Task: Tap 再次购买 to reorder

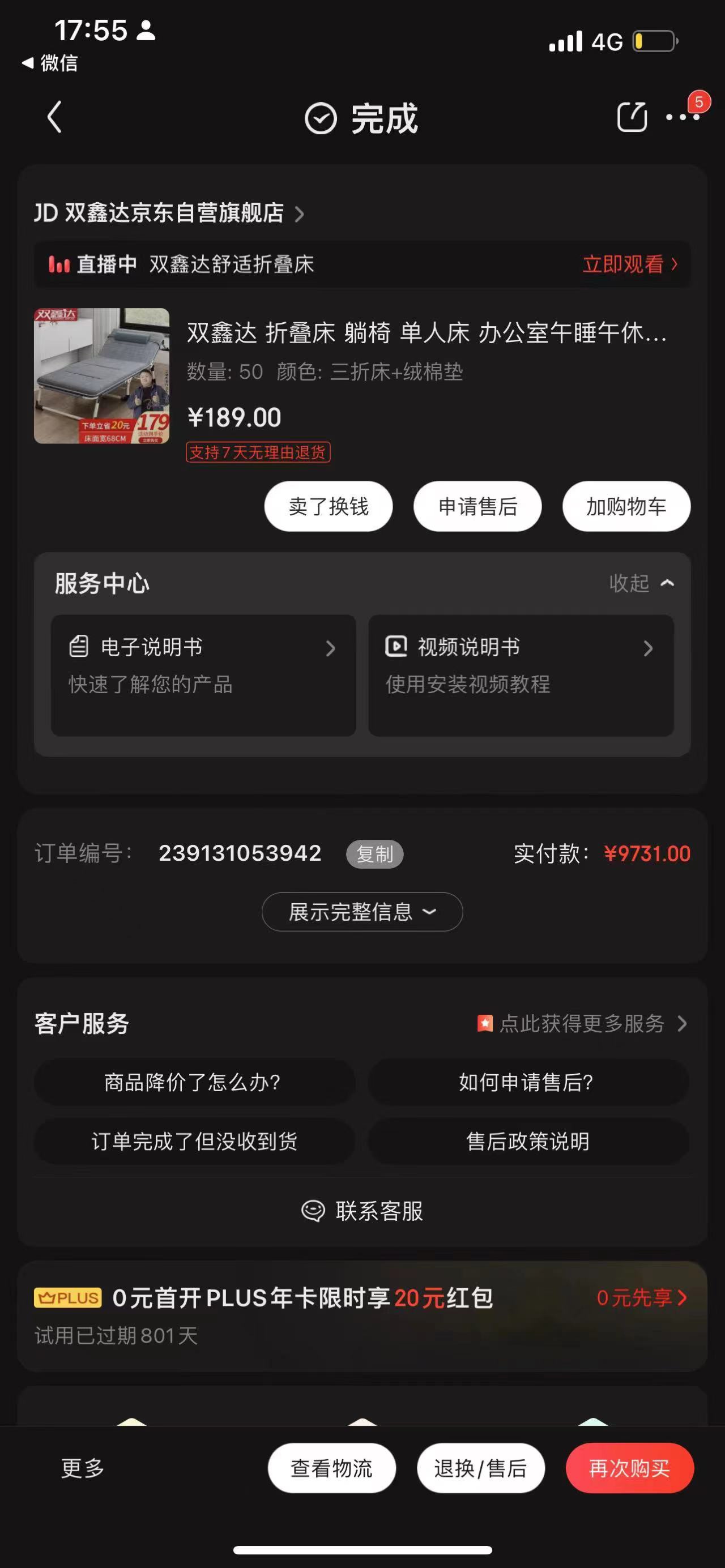Action: coord(629,1468)
